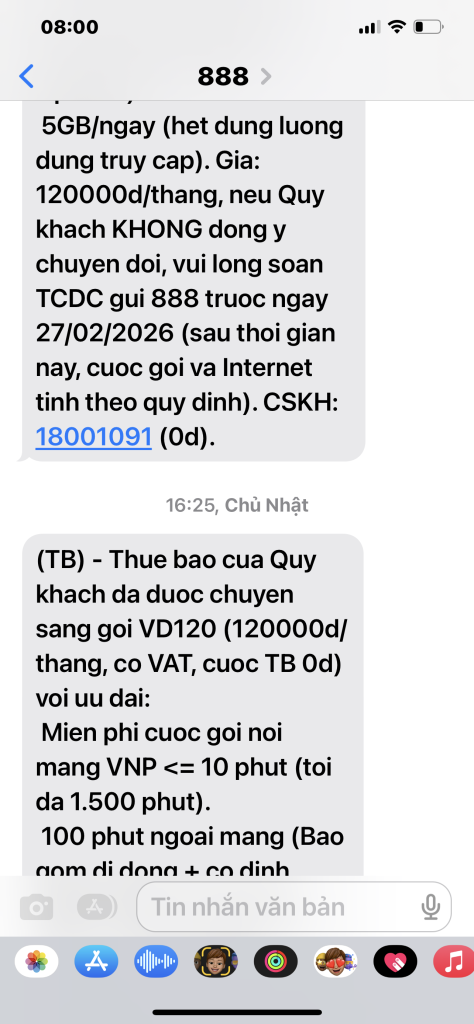Open the Fitness activity rings app

pos(276,961)
